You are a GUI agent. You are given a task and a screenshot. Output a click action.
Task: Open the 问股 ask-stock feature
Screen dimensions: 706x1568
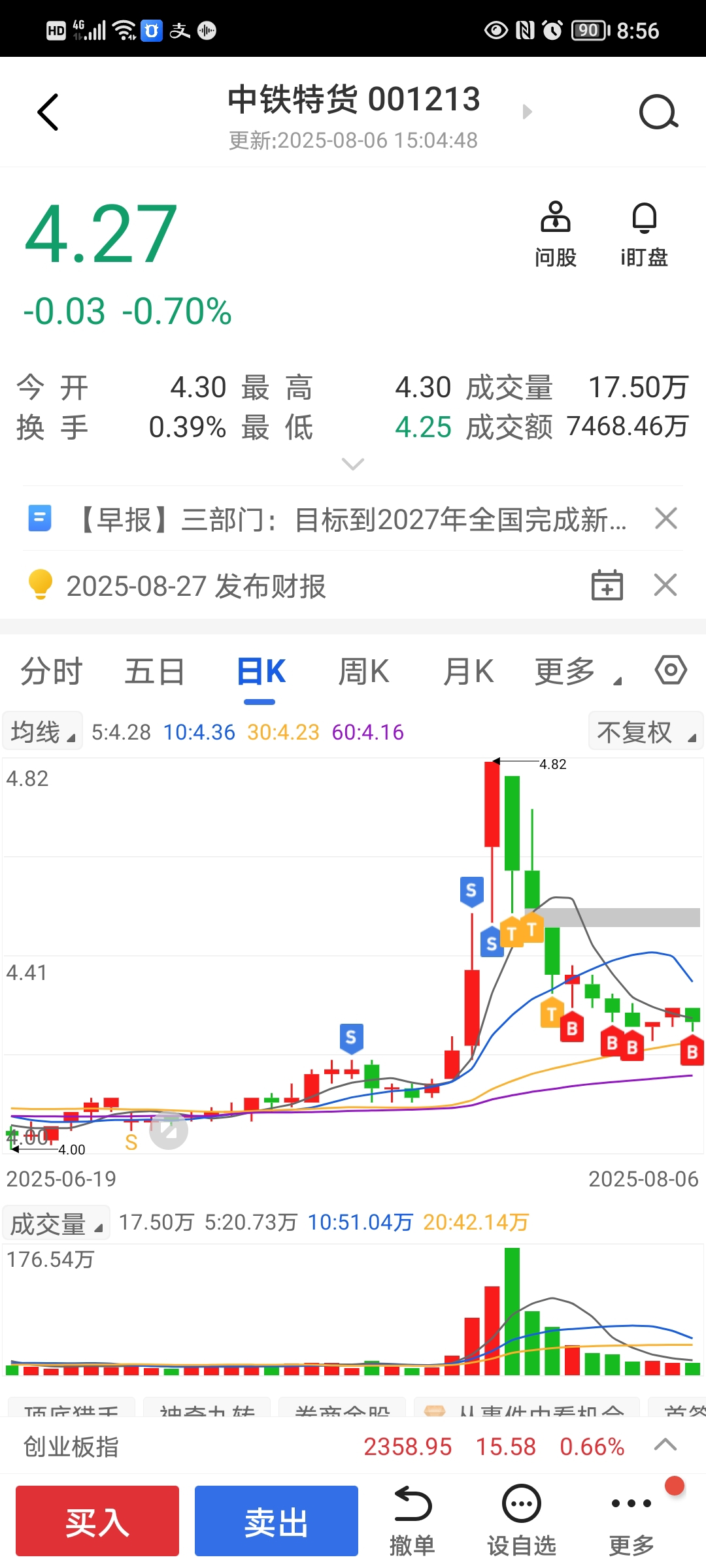coord(556,234)
